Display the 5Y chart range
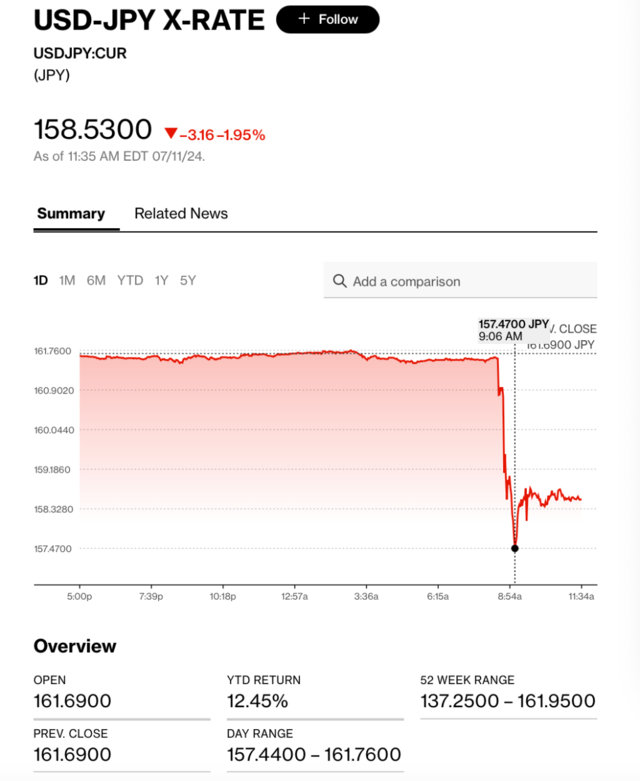The width and height of the screenshot is (640, 781). pos(188,280)
